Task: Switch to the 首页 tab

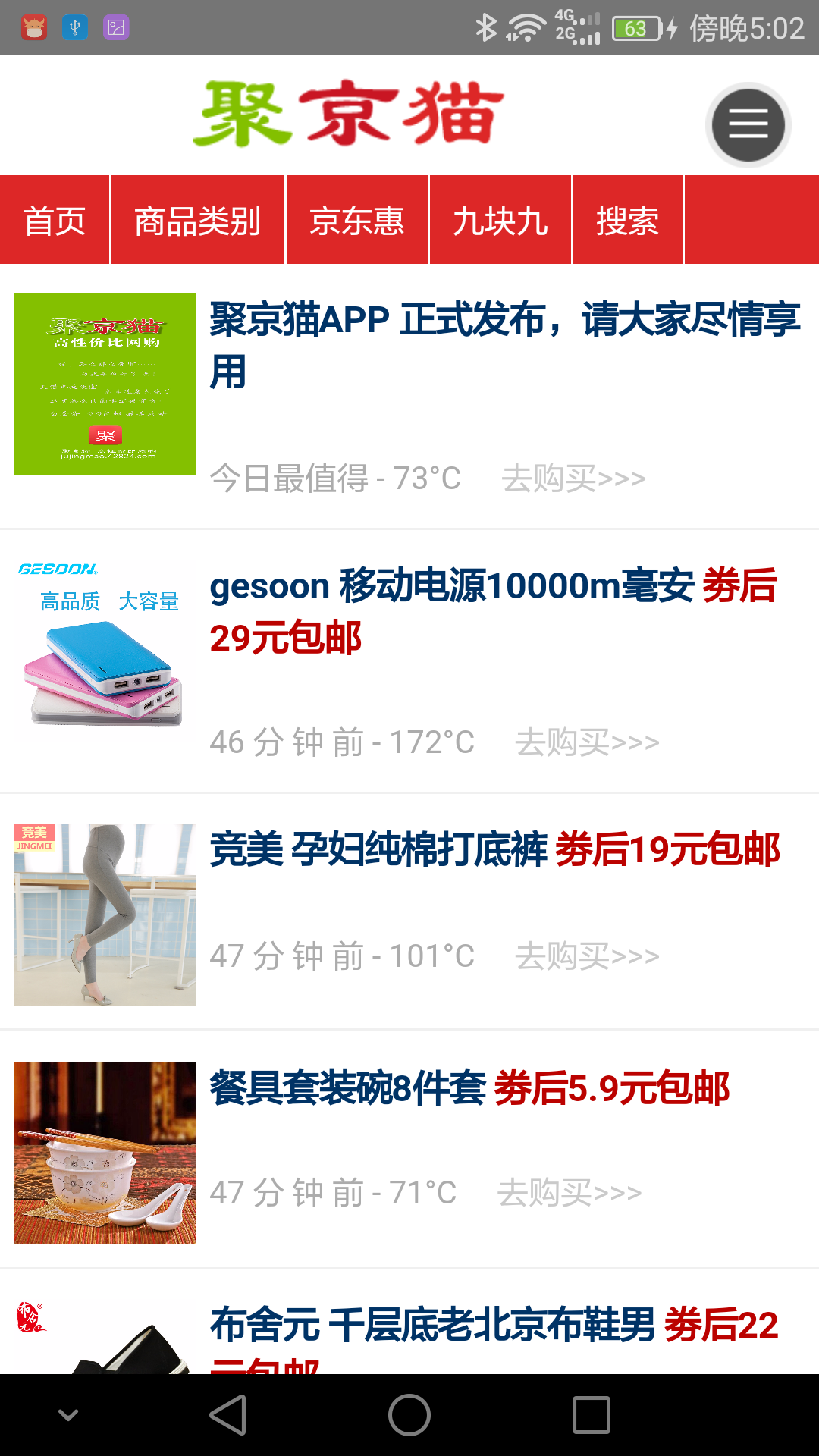Action: coord(55,221)
